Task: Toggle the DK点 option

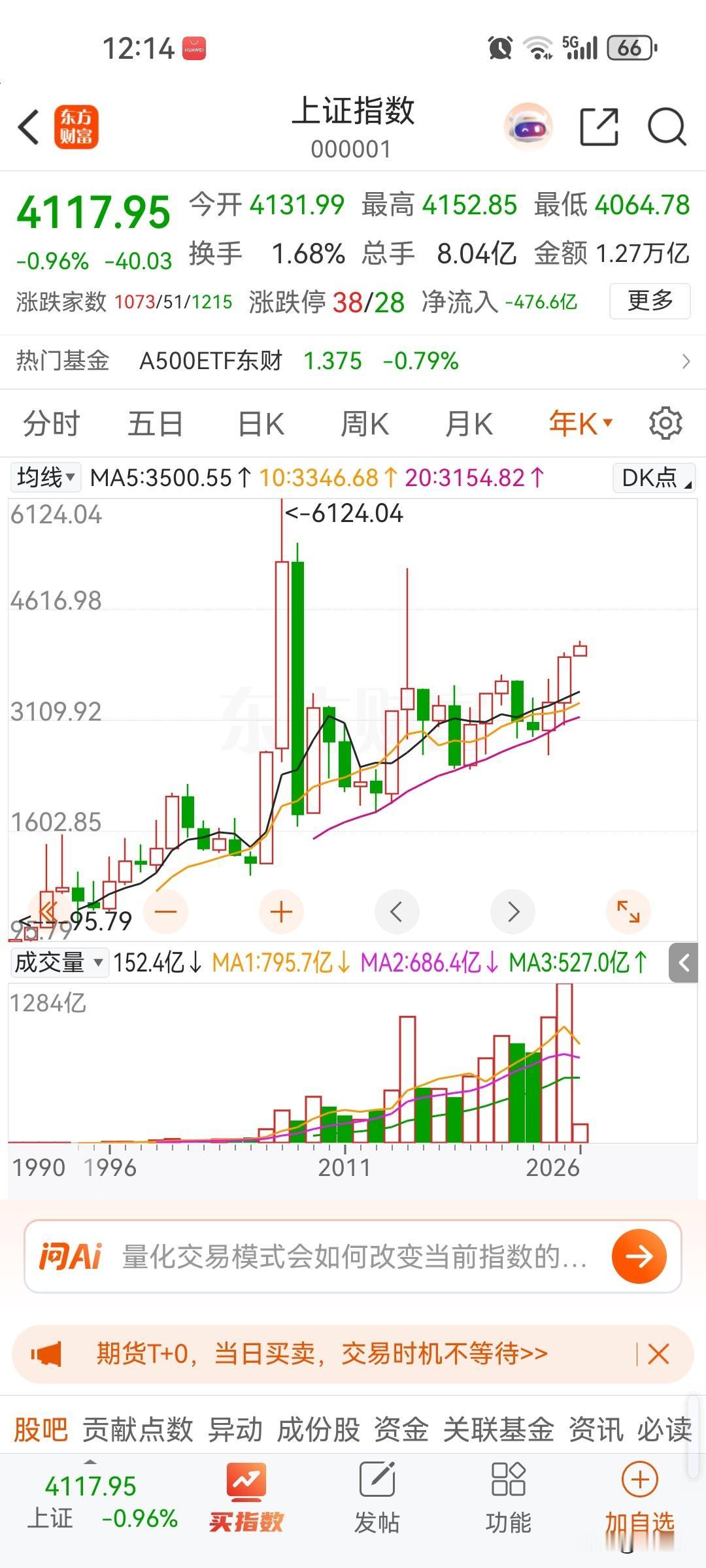Action: 654,478
